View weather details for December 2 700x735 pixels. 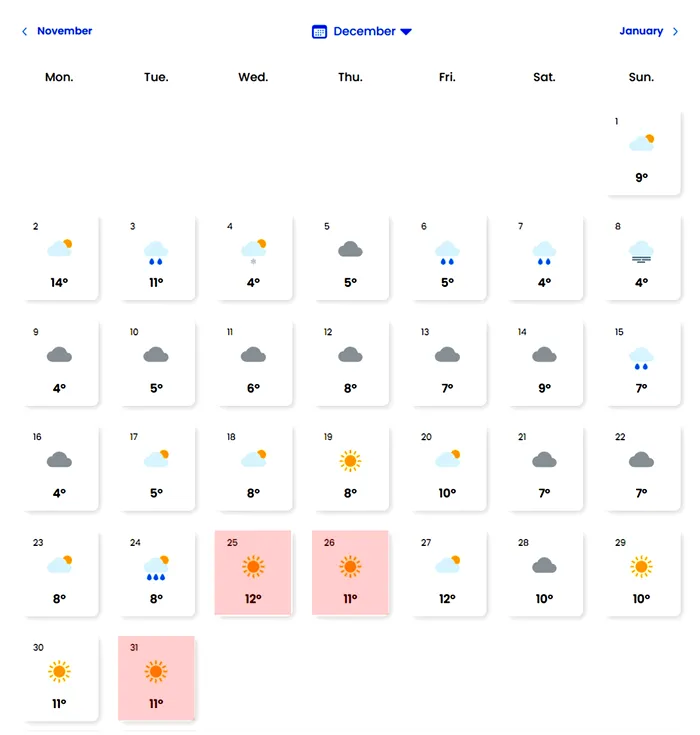click(60, 257)
